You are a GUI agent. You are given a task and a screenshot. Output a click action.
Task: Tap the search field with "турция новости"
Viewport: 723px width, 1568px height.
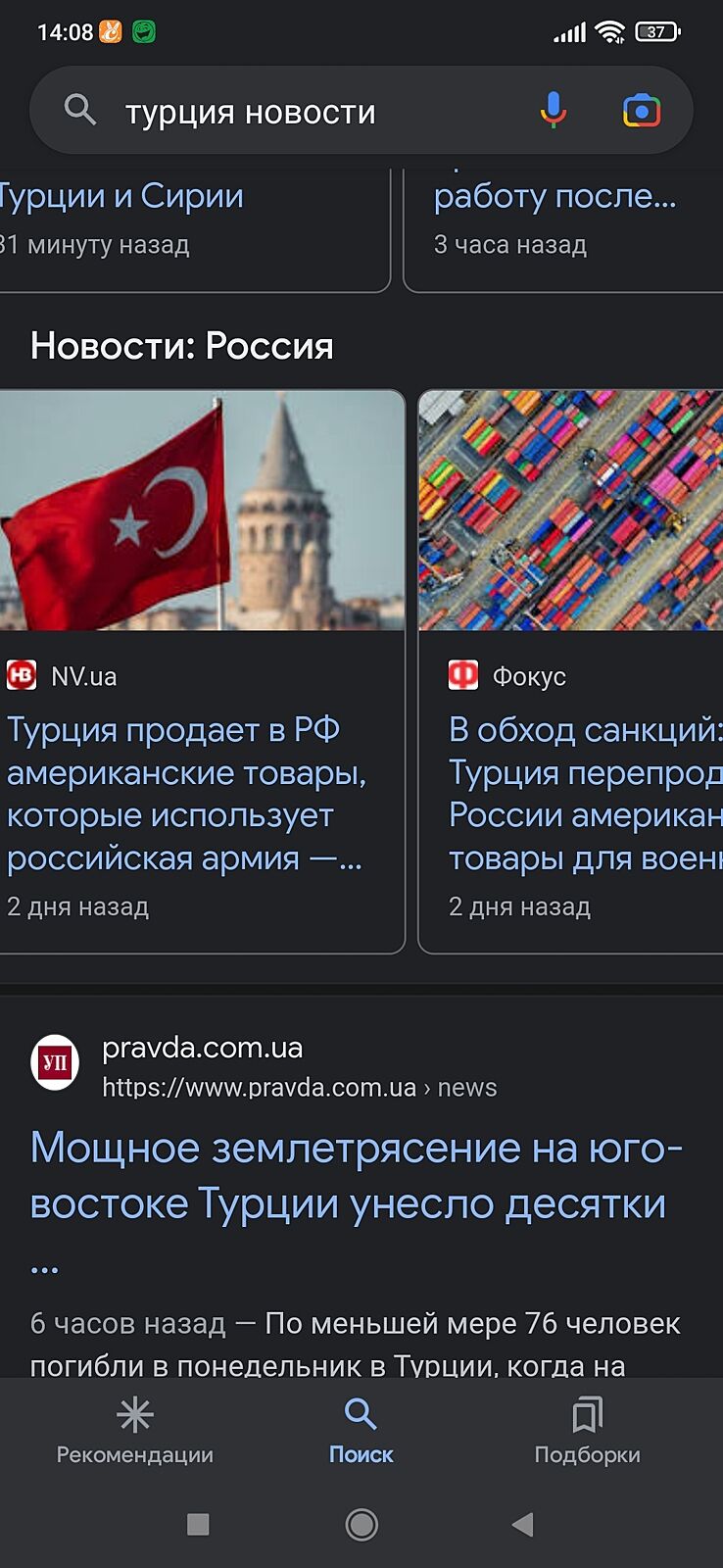point(294,112)
